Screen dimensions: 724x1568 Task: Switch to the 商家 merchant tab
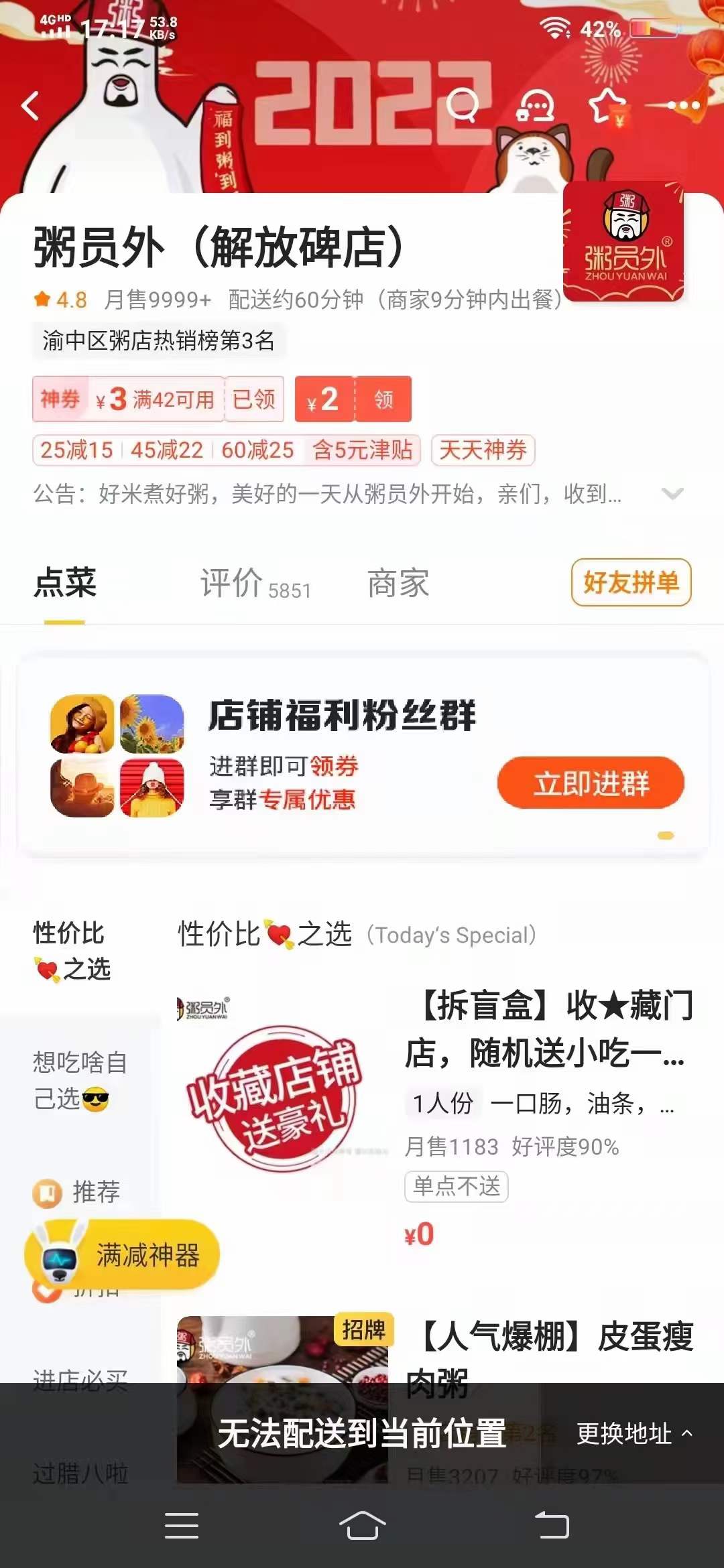(398, 583)
